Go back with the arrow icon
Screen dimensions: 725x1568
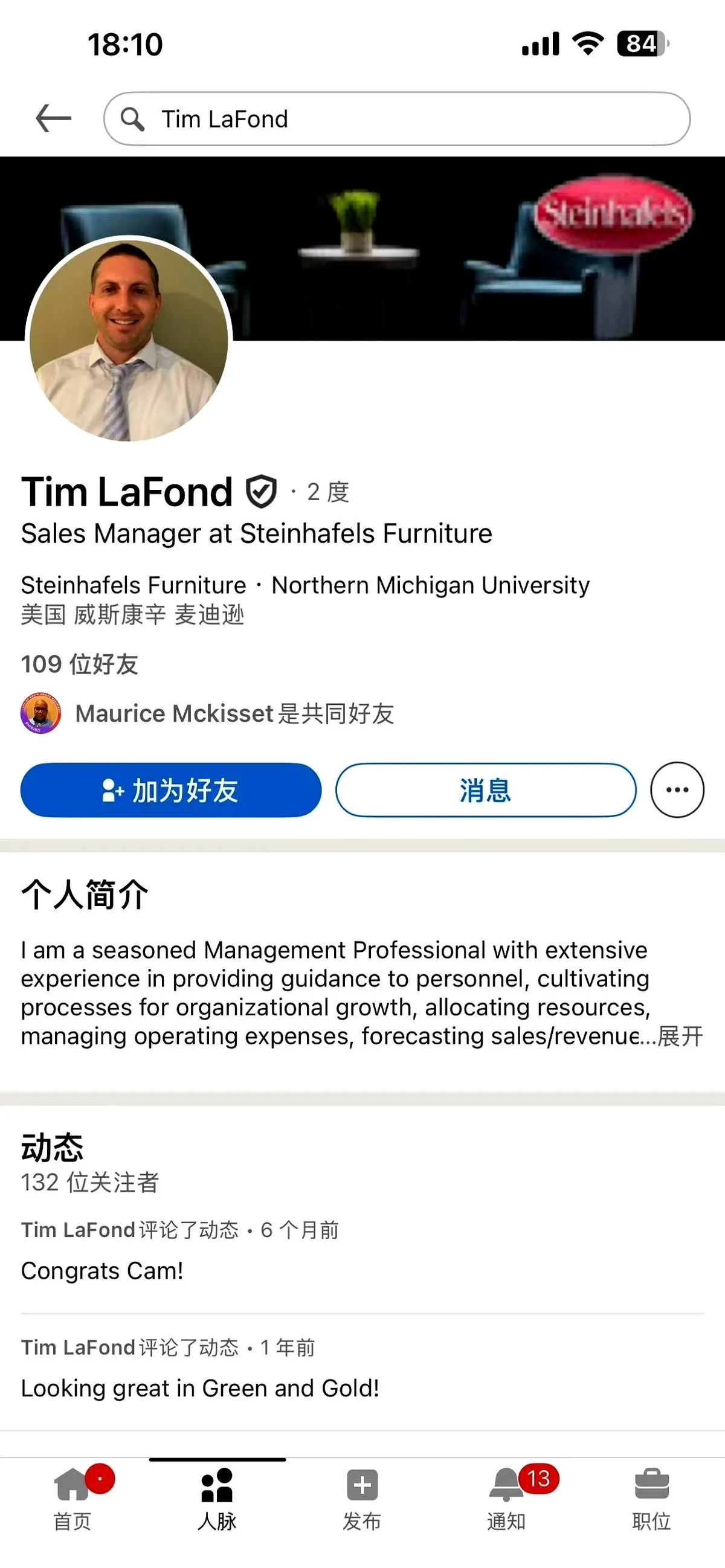pos(53,118)
